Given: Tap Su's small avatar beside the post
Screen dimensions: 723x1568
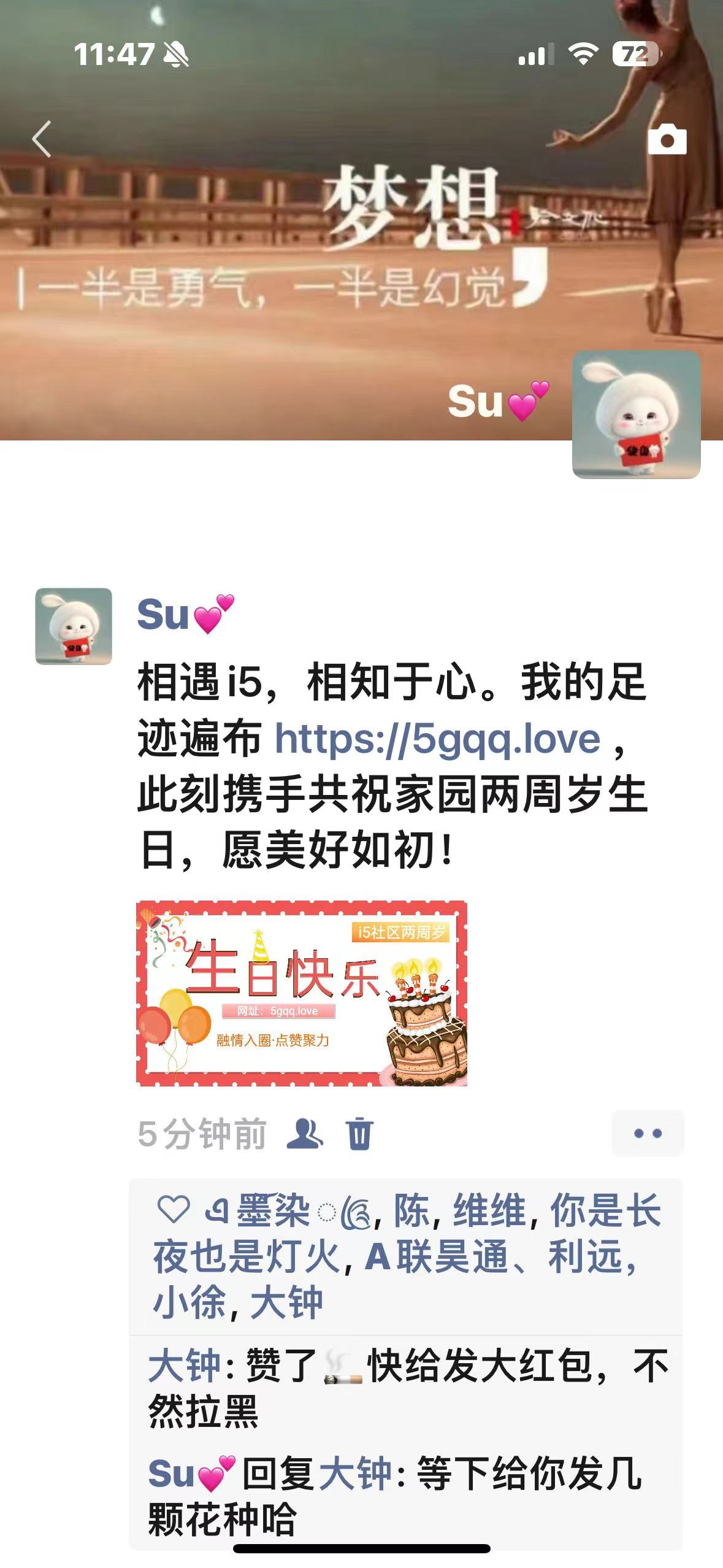Looking at the screenshot, I should pos(74,626).
